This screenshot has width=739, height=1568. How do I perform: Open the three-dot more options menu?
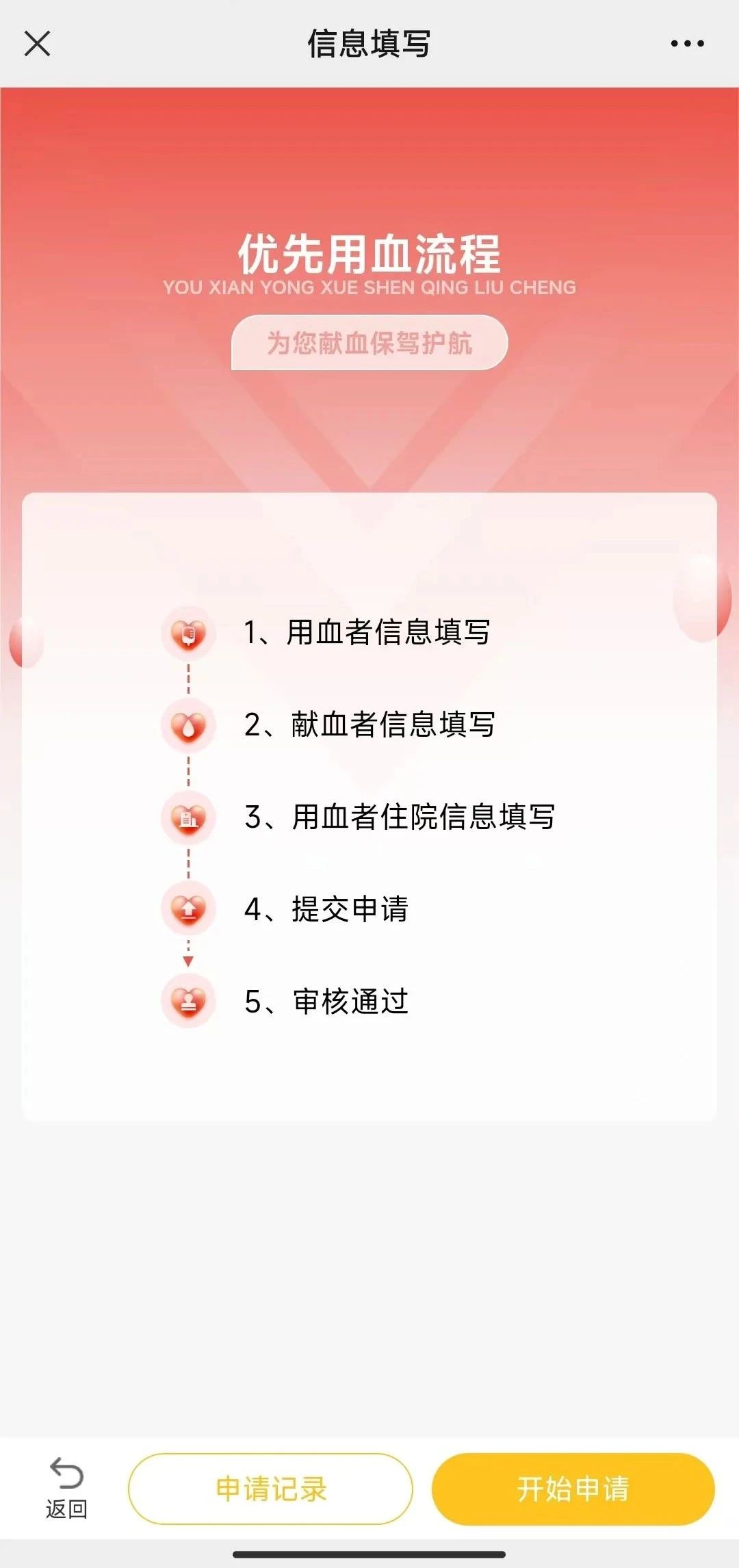(687, 44)
